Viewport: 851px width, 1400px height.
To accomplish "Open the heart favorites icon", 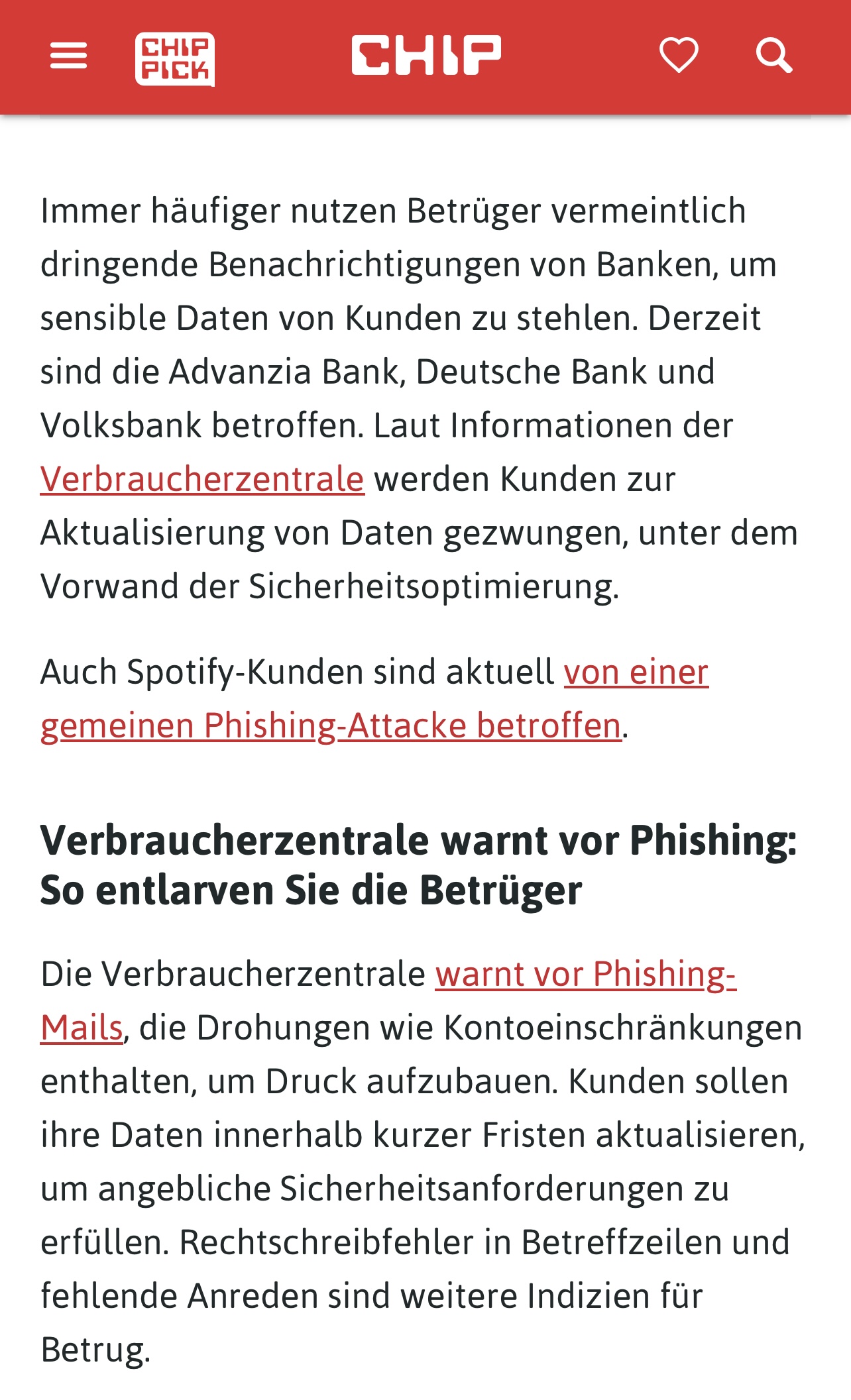I will point(679,56).
